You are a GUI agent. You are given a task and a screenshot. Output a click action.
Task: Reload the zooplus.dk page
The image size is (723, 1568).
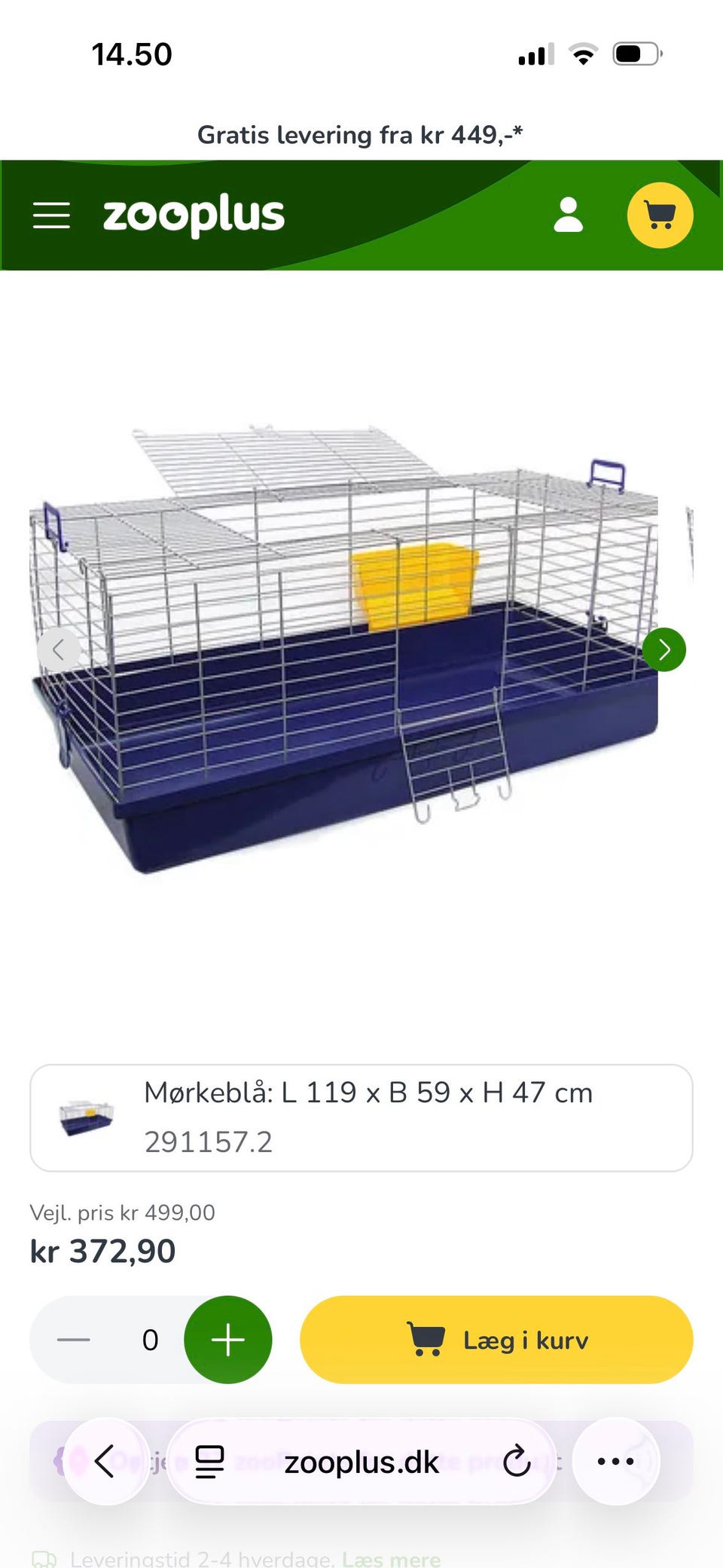pos(517,1462)
